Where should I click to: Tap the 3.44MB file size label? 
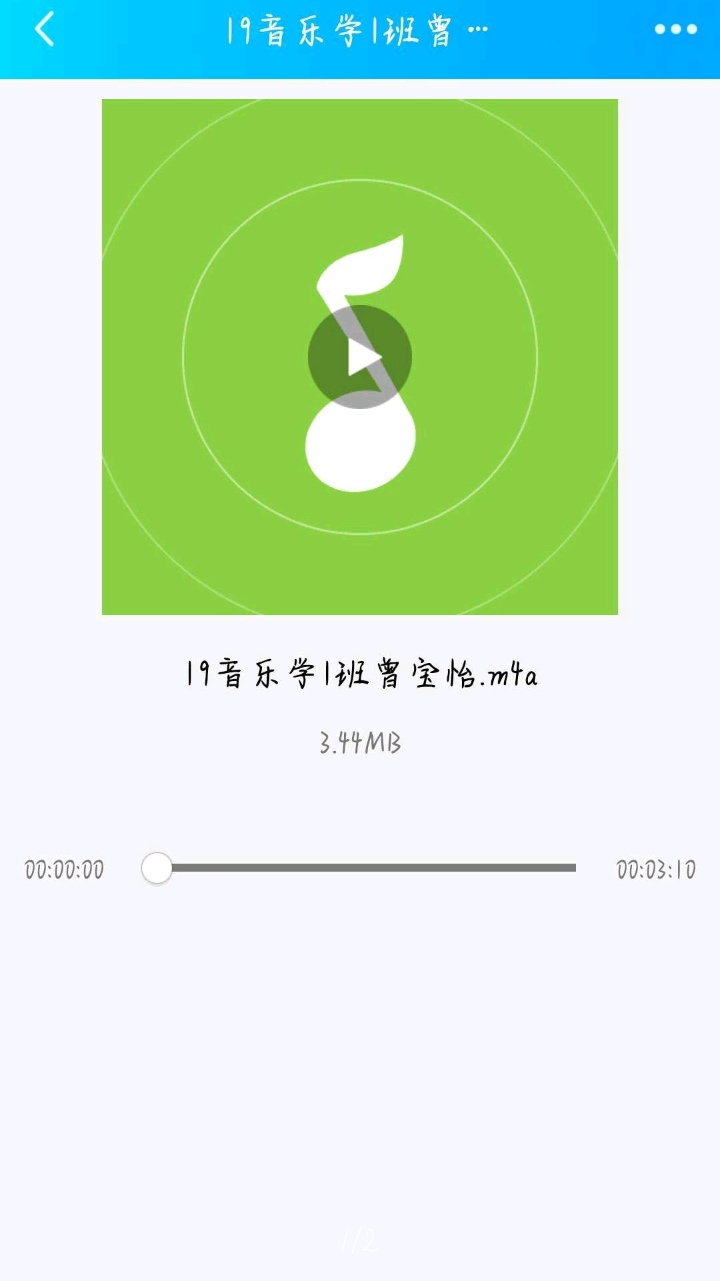pyautogui.click(x=360, y=744)
